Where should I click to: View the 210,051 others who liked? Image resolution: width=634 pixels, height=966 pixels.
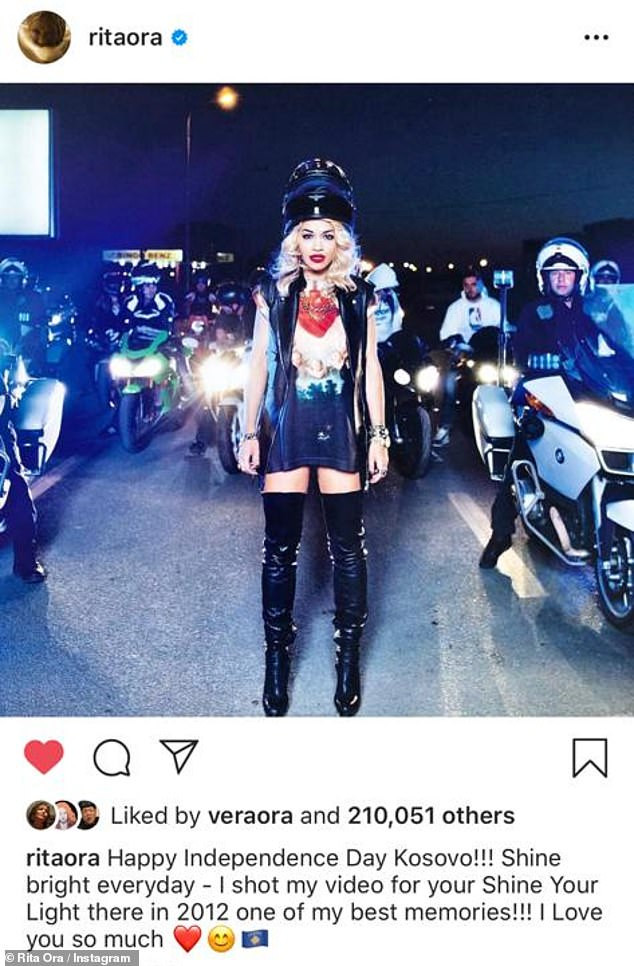coord(430,816)
